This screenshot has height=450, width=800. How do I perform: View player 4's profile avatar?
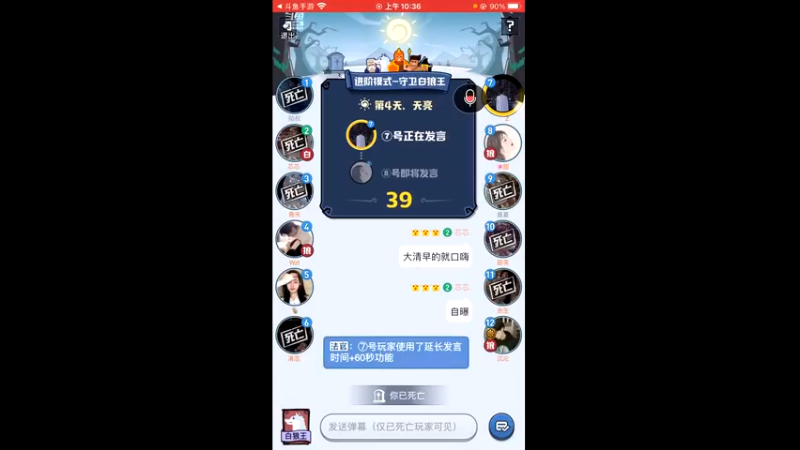click(293, 239)
